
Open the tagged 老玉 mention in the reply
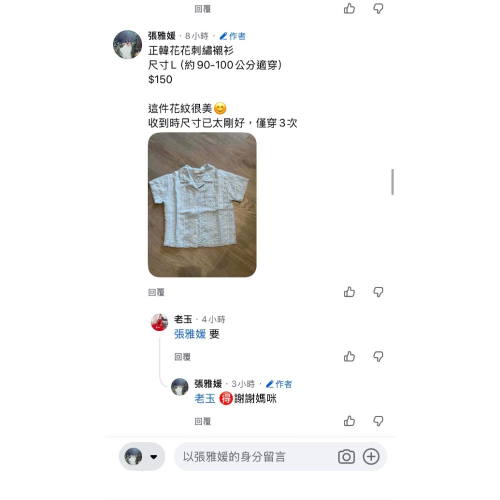click(205, 398)
